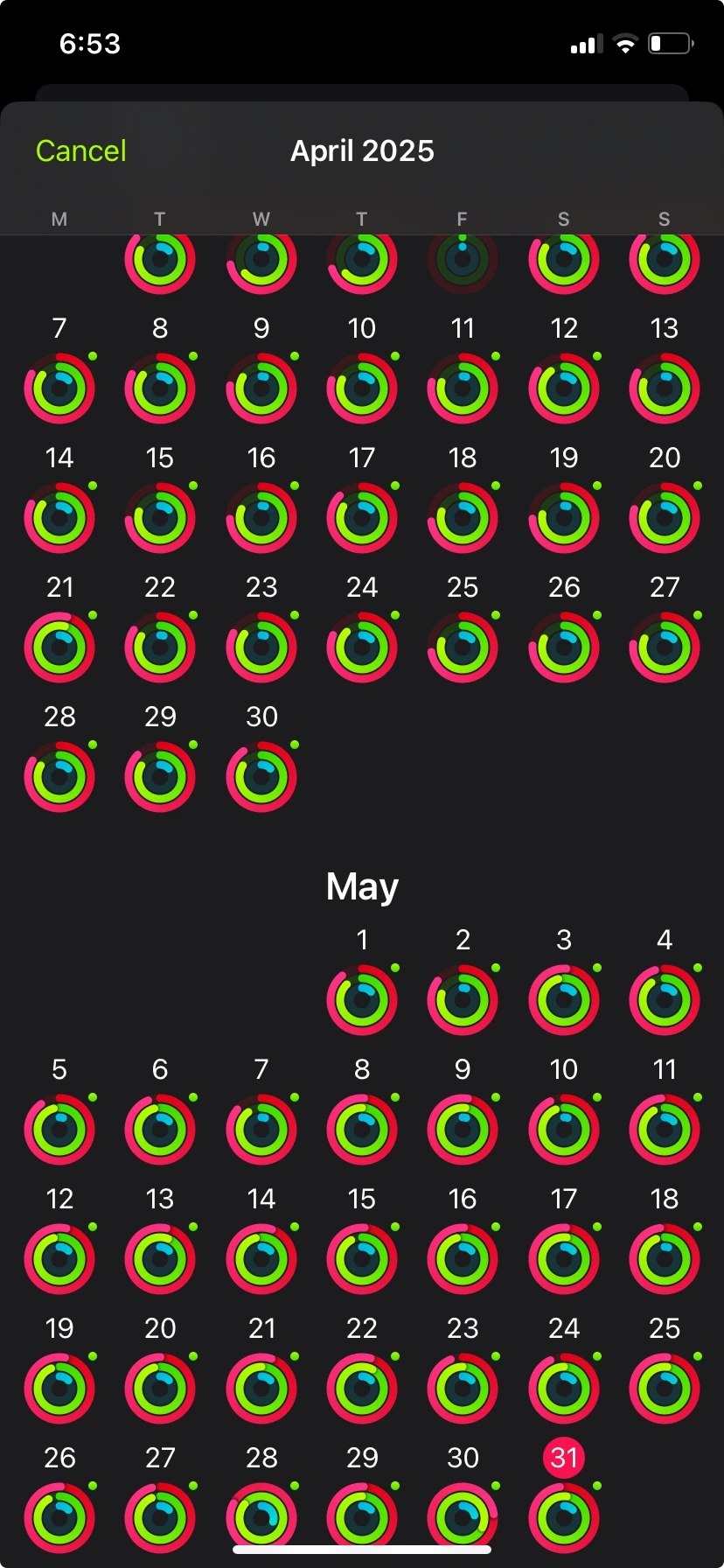Select the April 2025 header
724x1568 pixels.
[x=361, y=150]
